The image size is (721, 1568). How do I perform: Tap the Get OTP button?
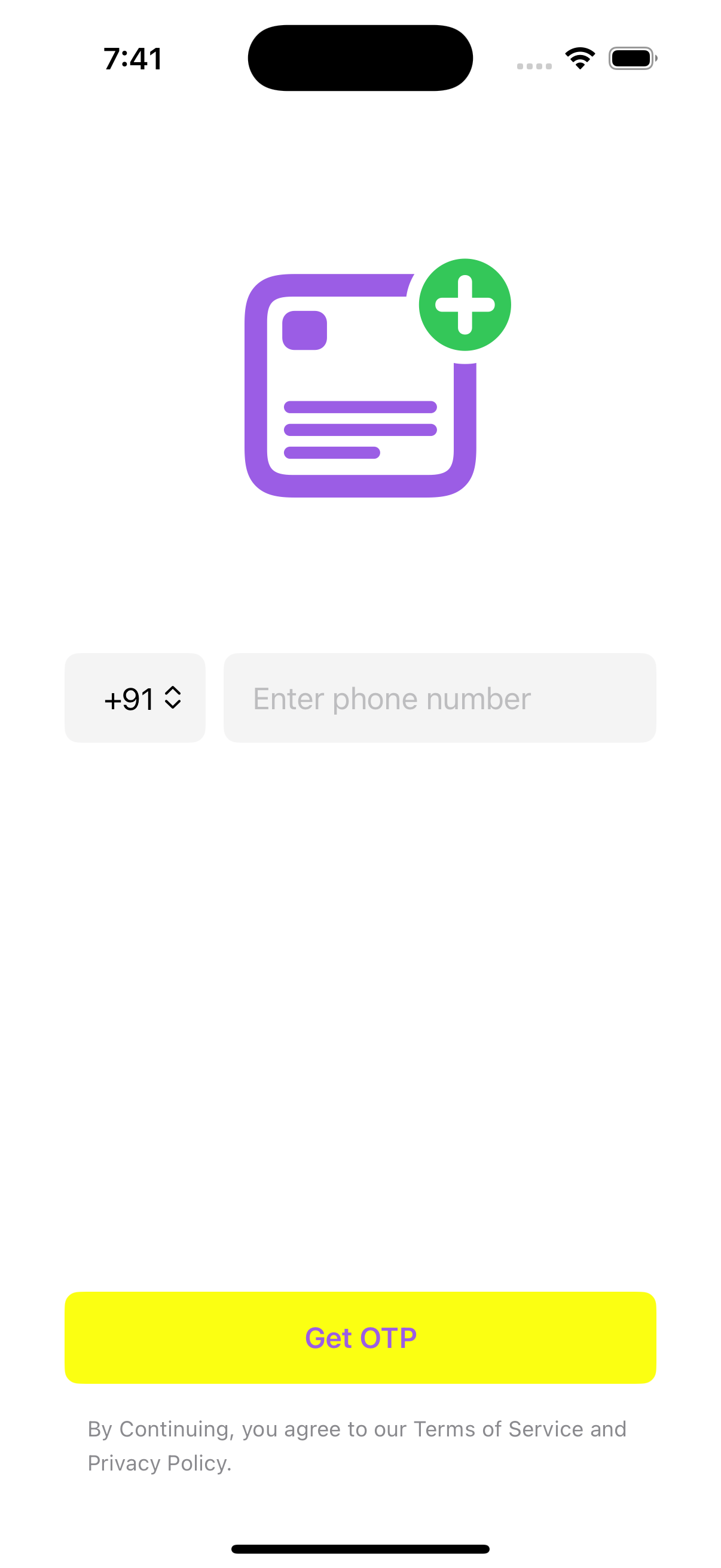360,1338
